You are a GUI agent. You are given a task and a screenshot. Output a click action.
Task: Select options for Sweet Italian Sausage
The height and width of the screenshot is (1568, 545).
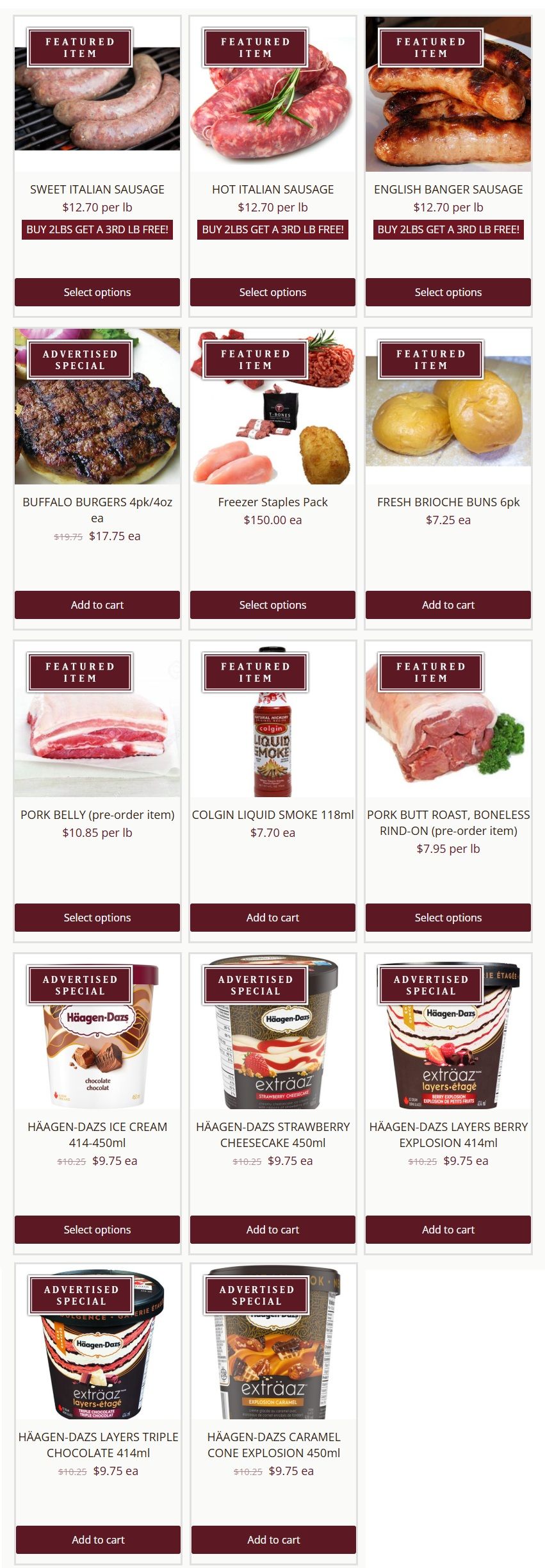pyautogui.click(x=97, y=292)
